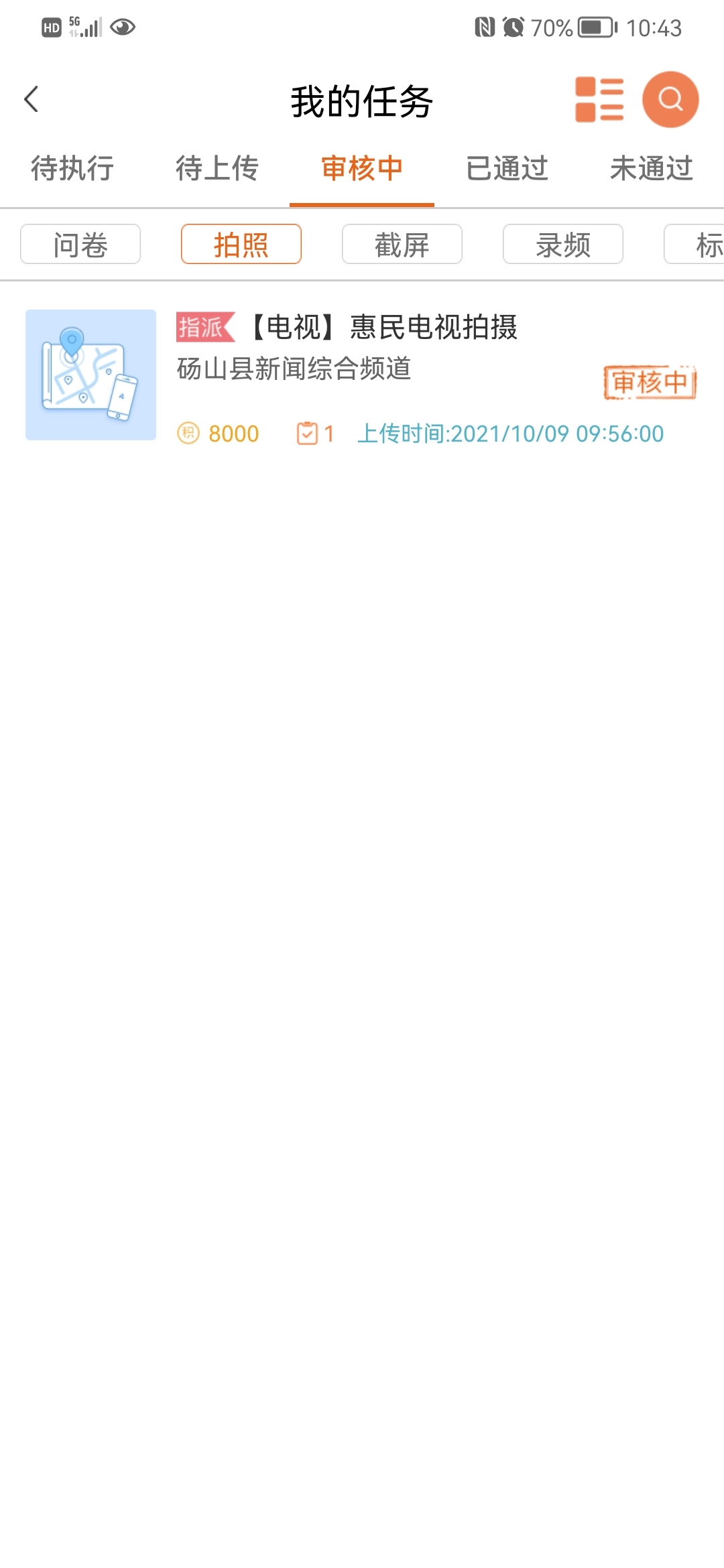Screen dimensions: 724x1568
Task: Switch to the 待上传 tab
Action: (x=217, y=168)
